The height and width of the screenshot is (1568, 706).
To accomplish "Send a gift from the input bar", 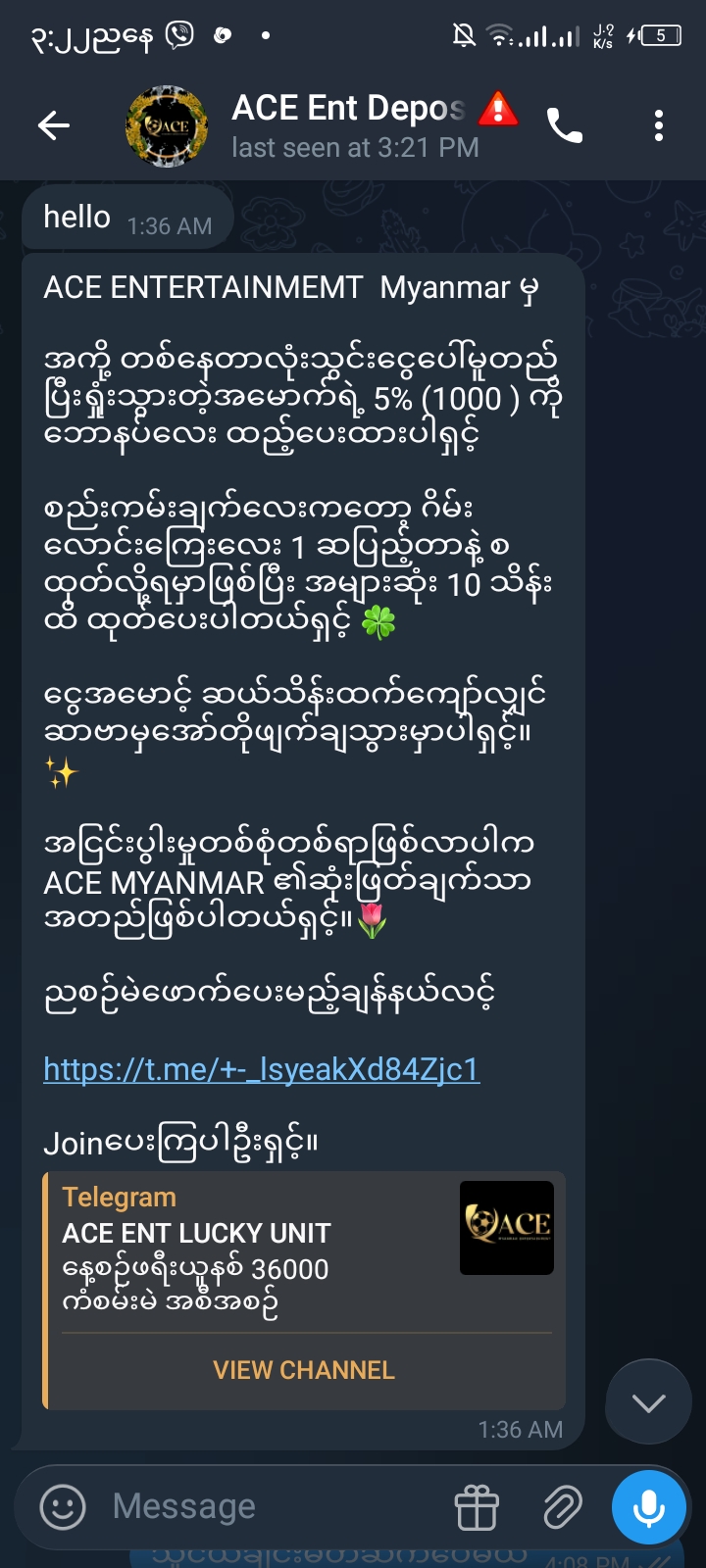I will point(478,1506).
